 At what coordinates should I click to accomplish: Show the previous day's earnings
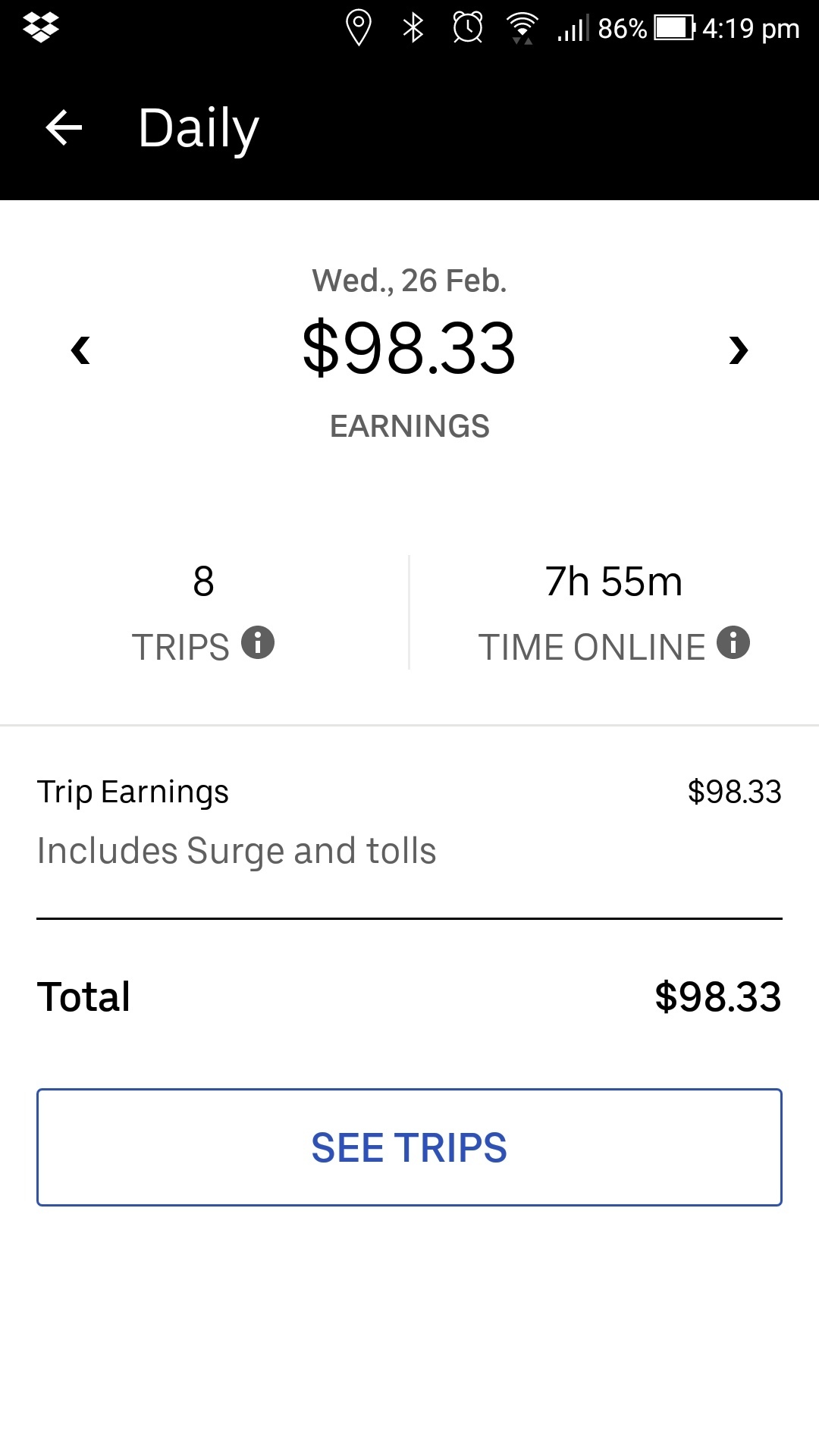(x=80, y=350)
